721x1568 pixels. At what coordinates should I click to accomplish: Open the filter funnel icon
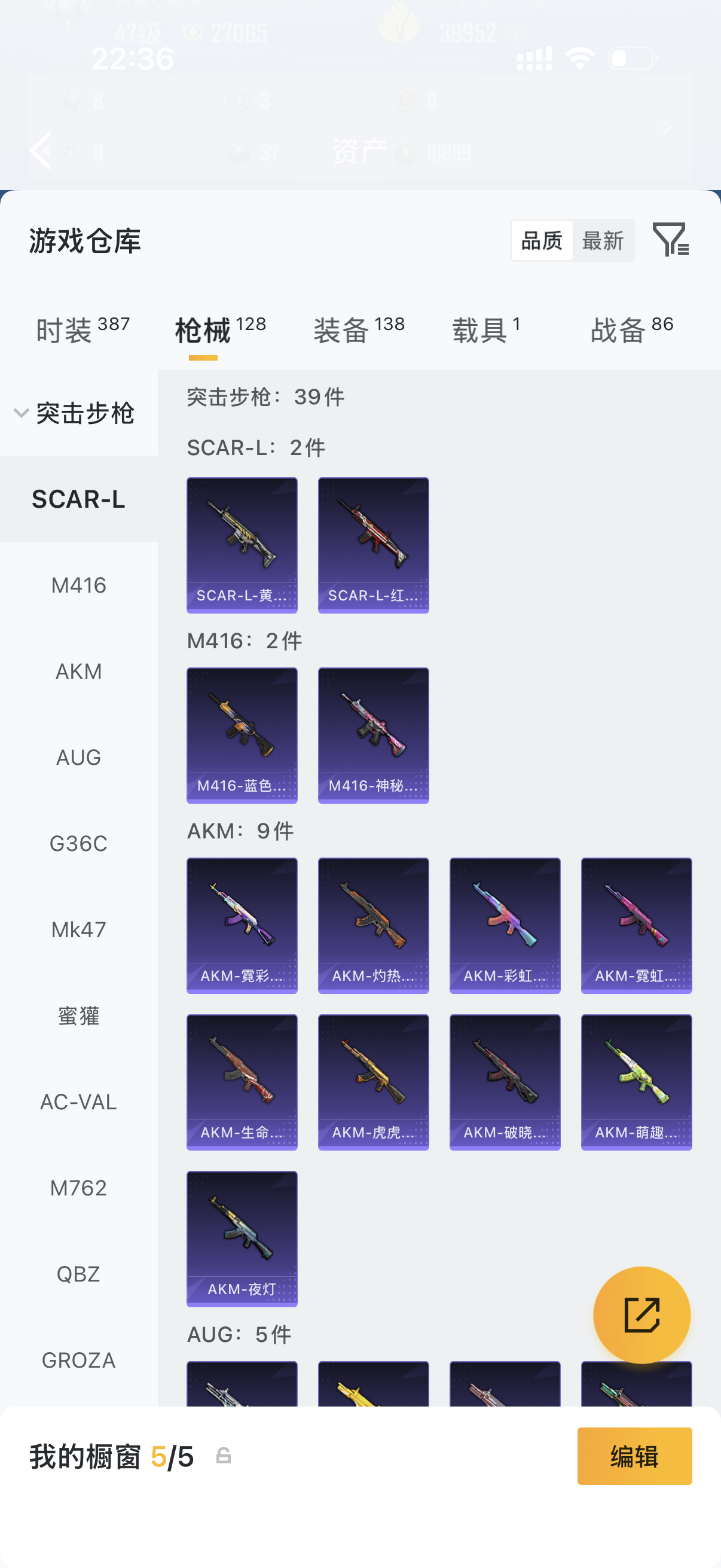[670, 239]
